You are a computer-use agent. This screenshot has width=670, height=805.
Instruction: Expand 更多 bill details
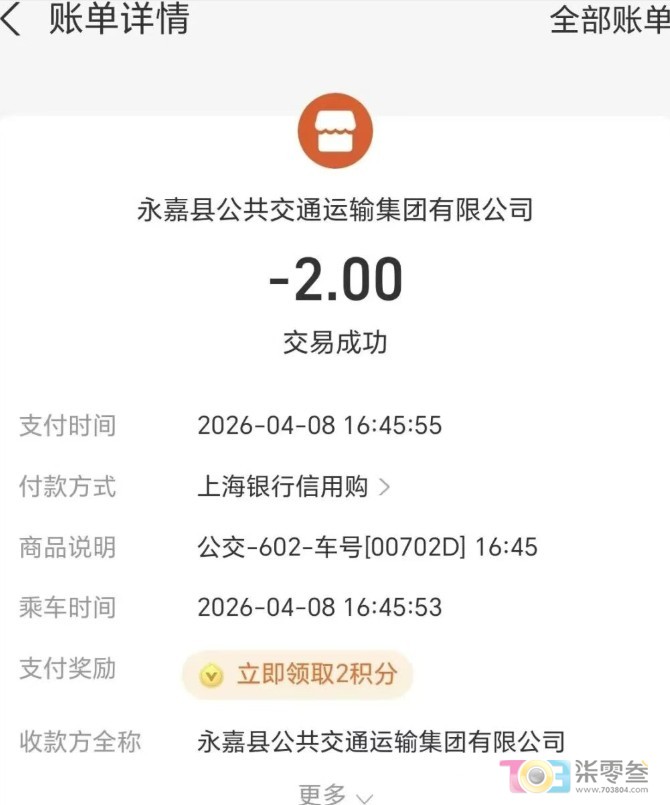[x=335, y=795]
